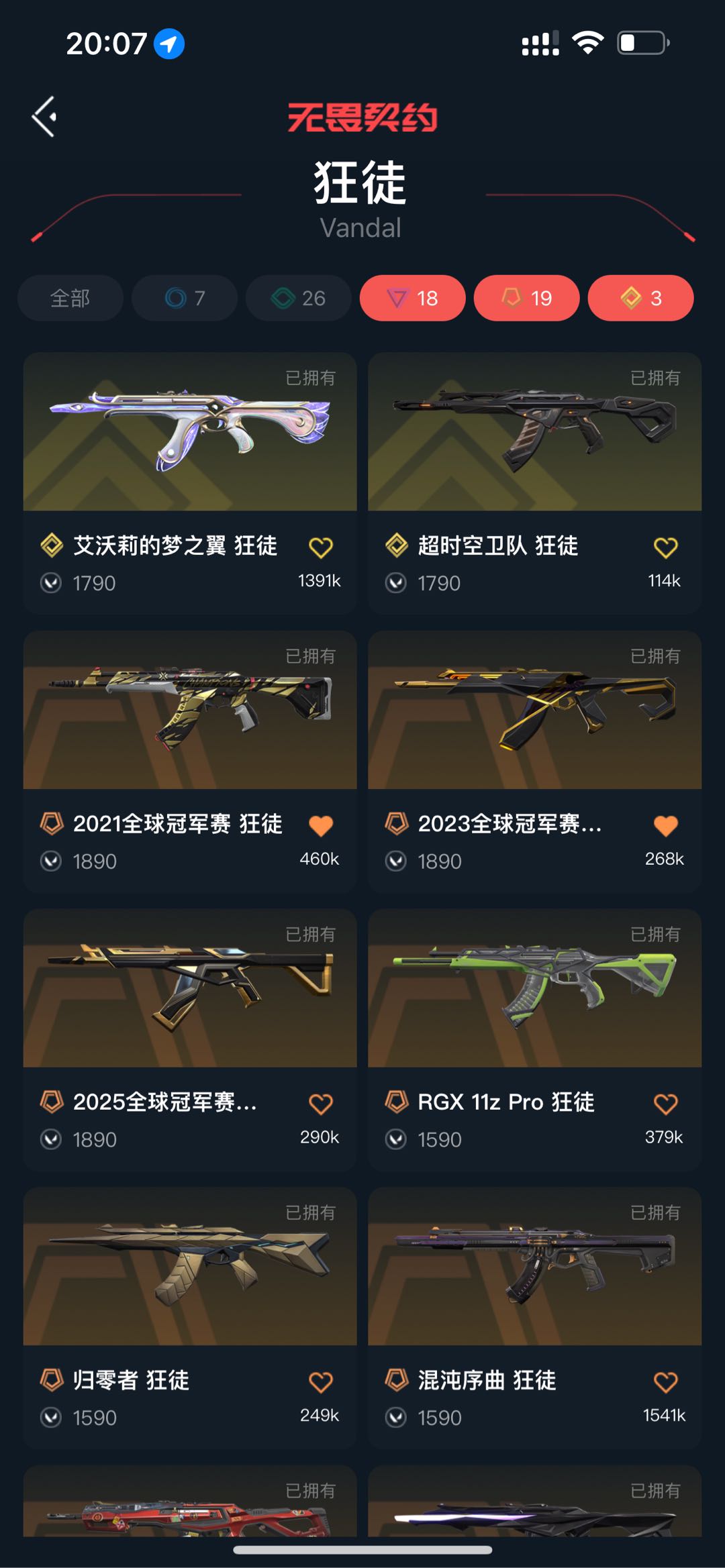This screenshot has width=725, height=1568.
Task: Select the blue-tier filter chip showing 7
Action: click(x=185, y=298)
